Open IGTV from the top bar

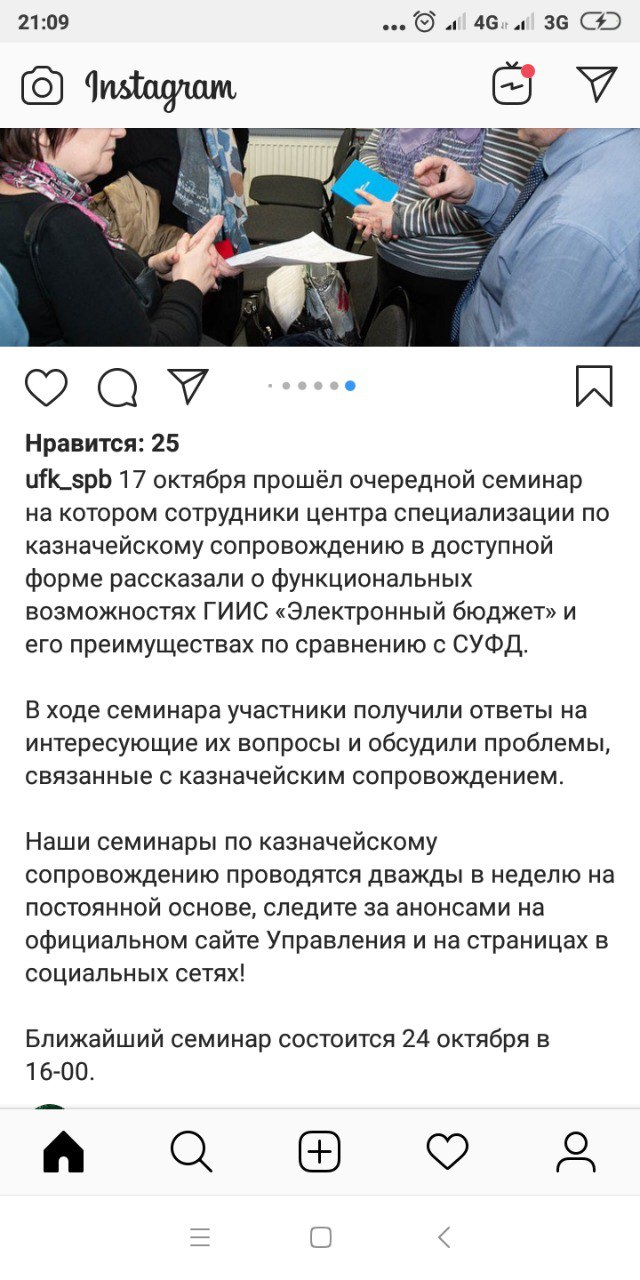tap(512, 85)
